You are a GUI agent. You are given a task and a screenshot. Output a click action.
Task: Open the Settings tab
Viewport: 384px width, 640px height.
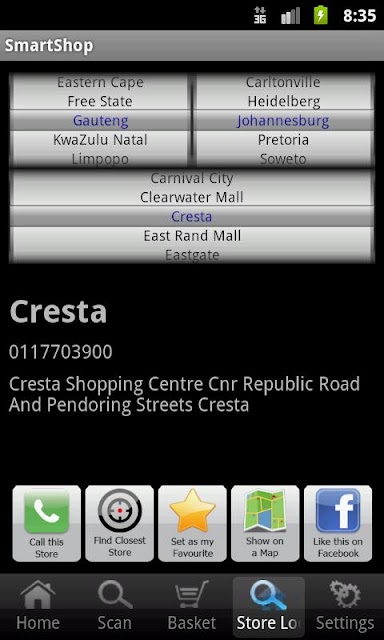(345, 607)
